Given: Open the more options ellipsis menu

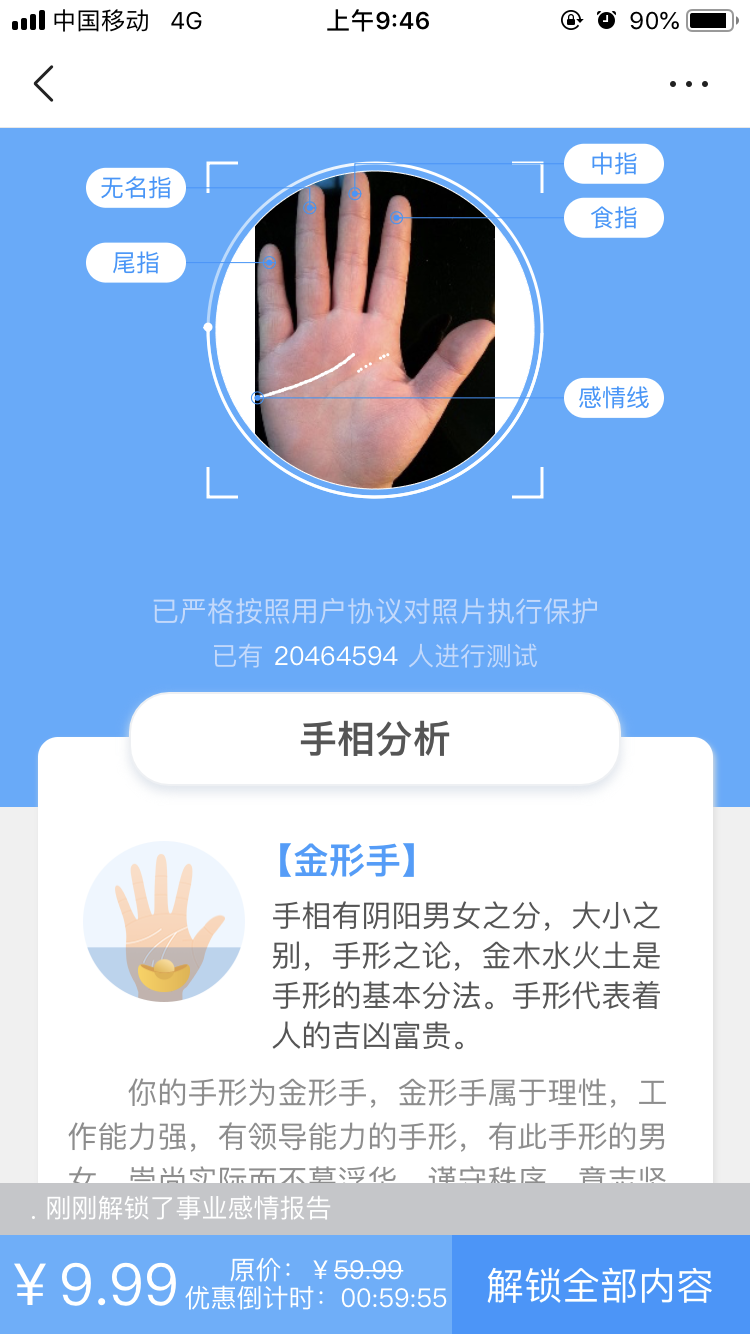Looking at the screenshot, I should (688, 84).
